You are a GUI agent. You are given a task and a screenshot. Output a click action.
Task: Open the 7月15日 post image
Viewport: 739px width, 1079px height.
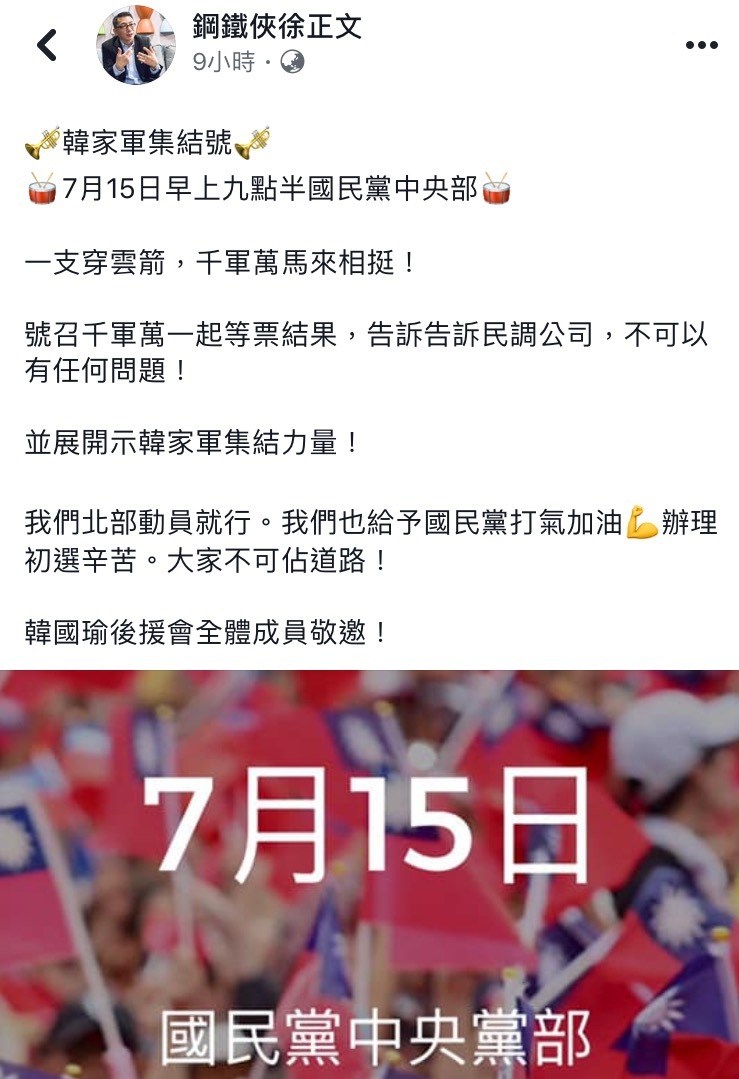pyautogui.click(x=369, y=875)
